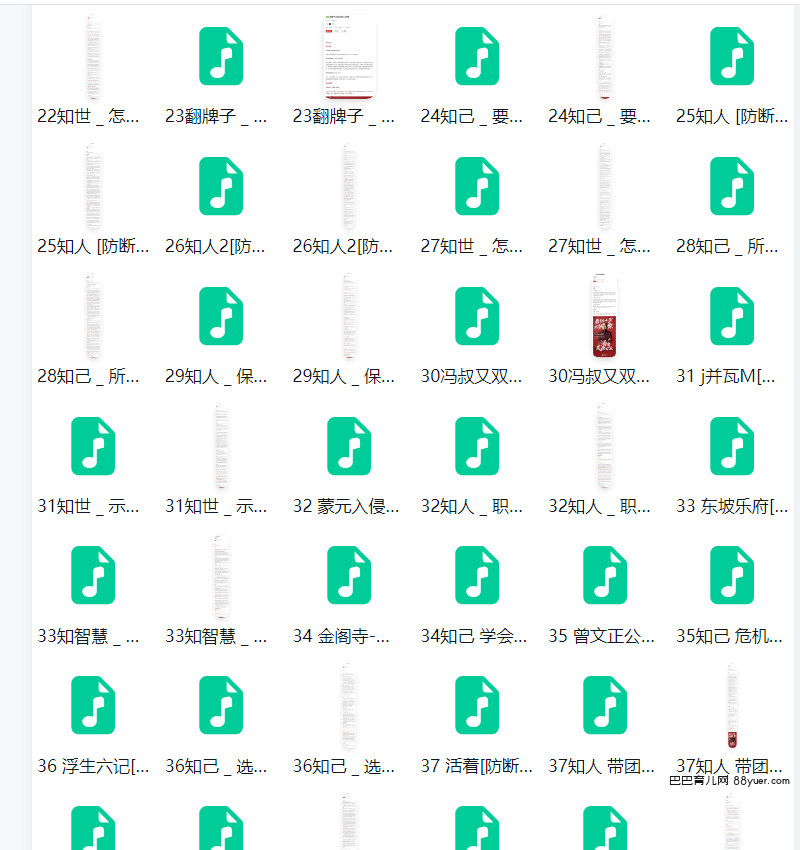Image resolution: width=800 pixels, height=850 pixels.
Task: Play the 33知智慧 audio file
Action: tap(93, 576)
